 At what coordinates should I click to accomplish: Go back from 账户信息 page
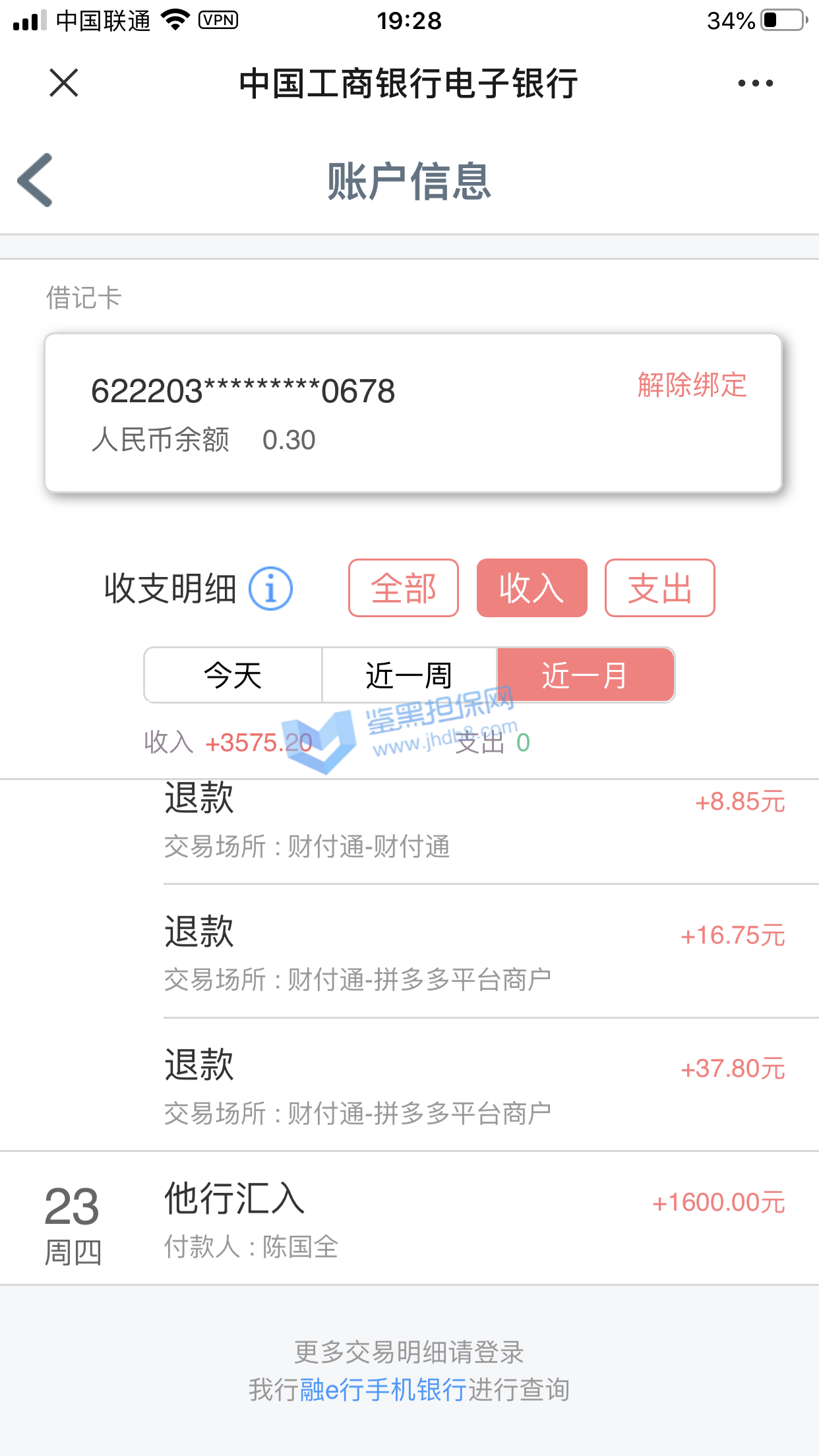[36, 180]
